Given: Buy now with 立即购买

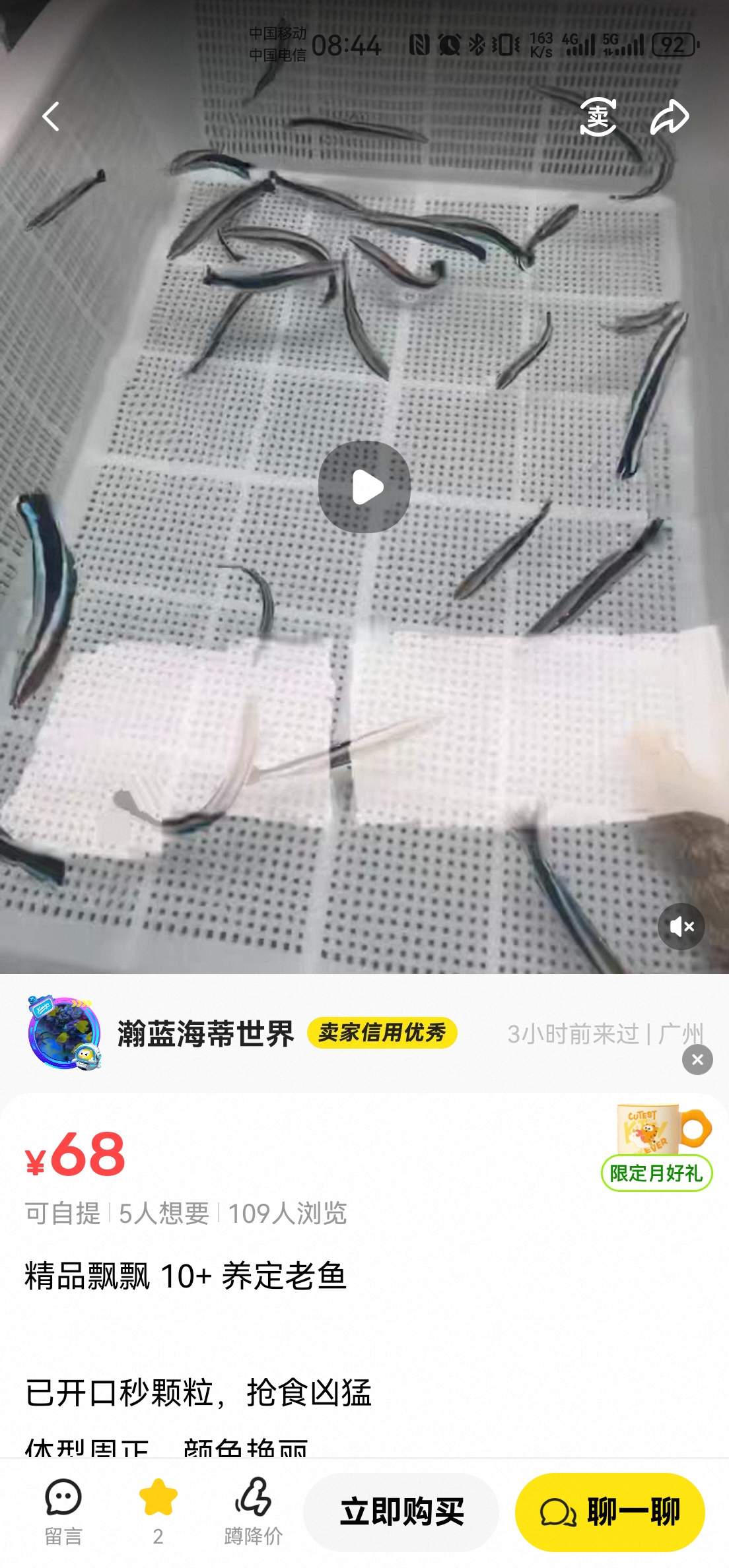Looking at the screenshot, I should coord(401,1512).
